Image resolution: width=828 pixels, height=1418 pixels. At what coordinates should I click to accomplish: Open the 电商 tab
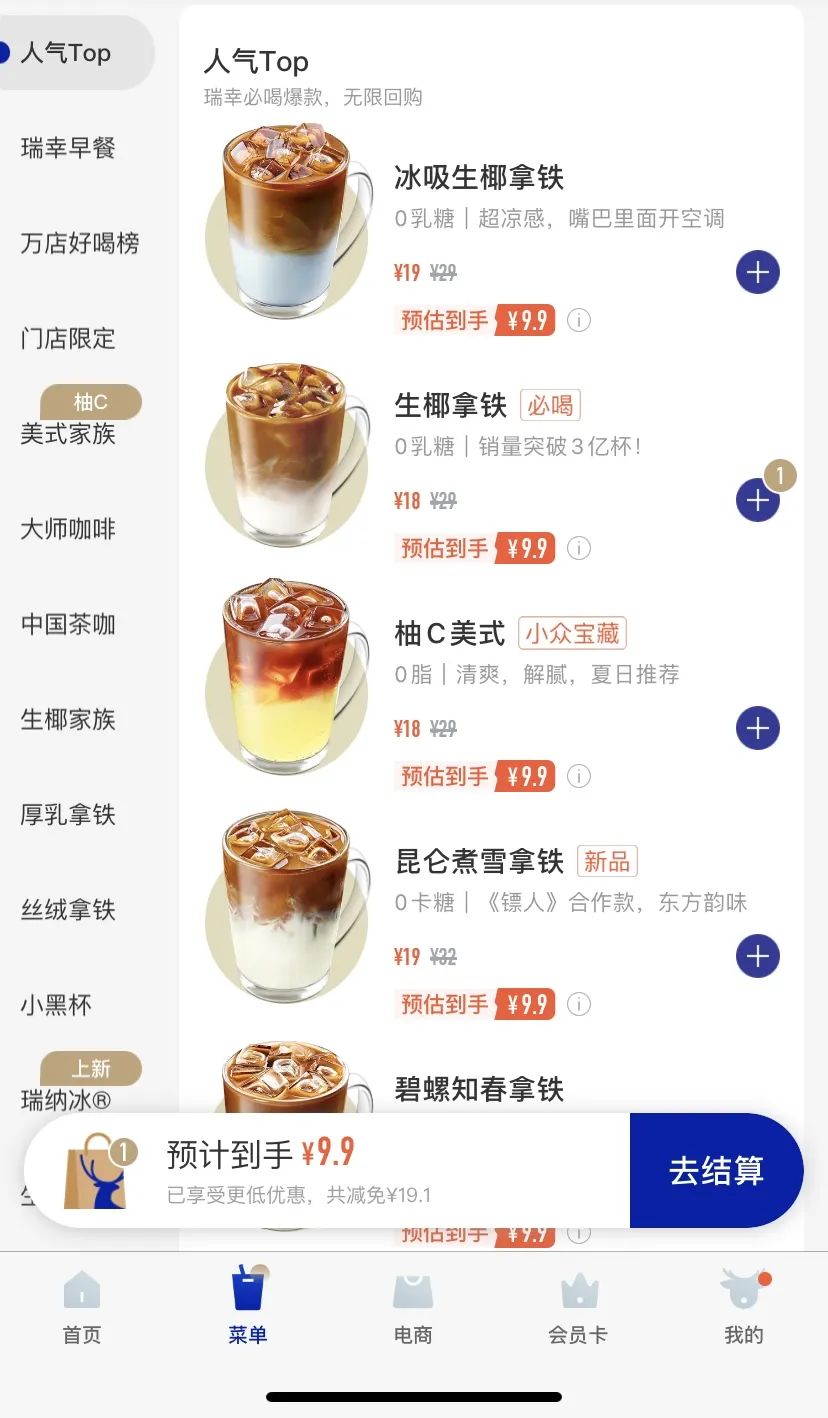pyautogui.click(x=413, y=1306)
